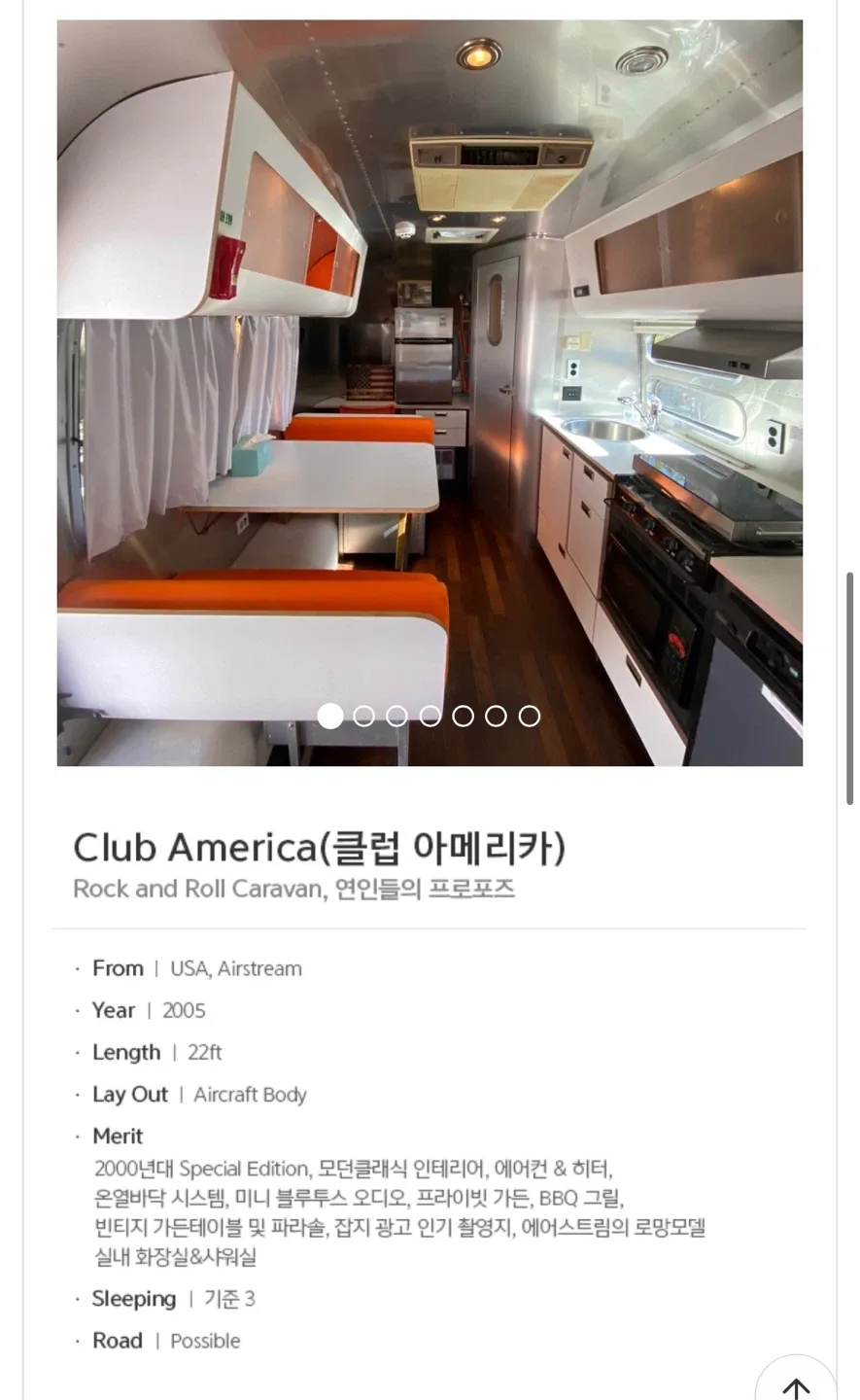Select the third photo indicator dot
860x1400 pixels.
(396, 717)
